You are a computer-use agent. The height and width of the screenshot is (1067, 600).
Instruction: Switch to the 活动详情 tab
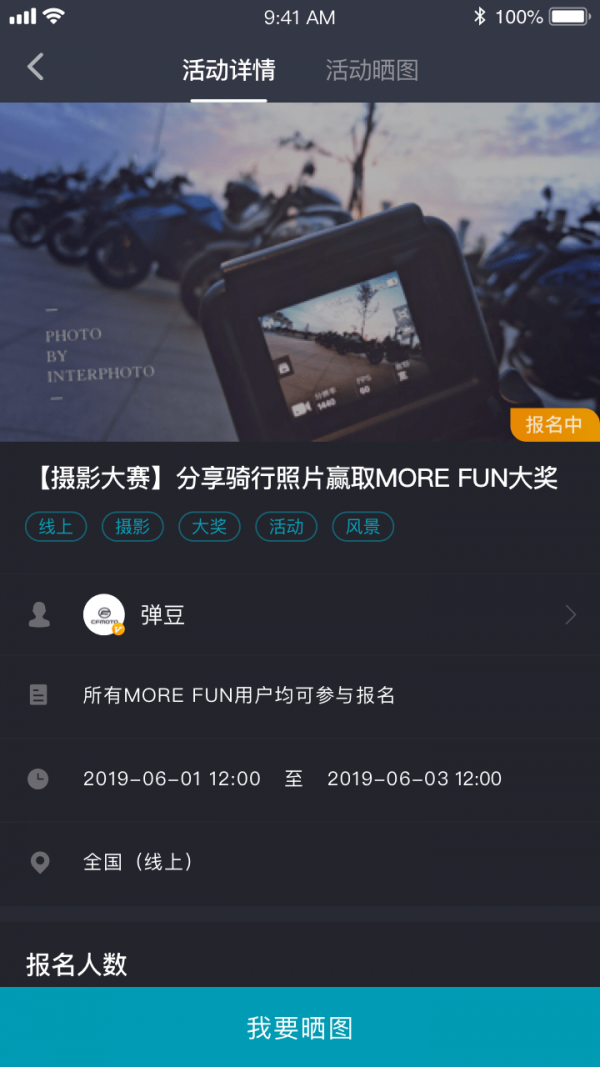[229, 71]
